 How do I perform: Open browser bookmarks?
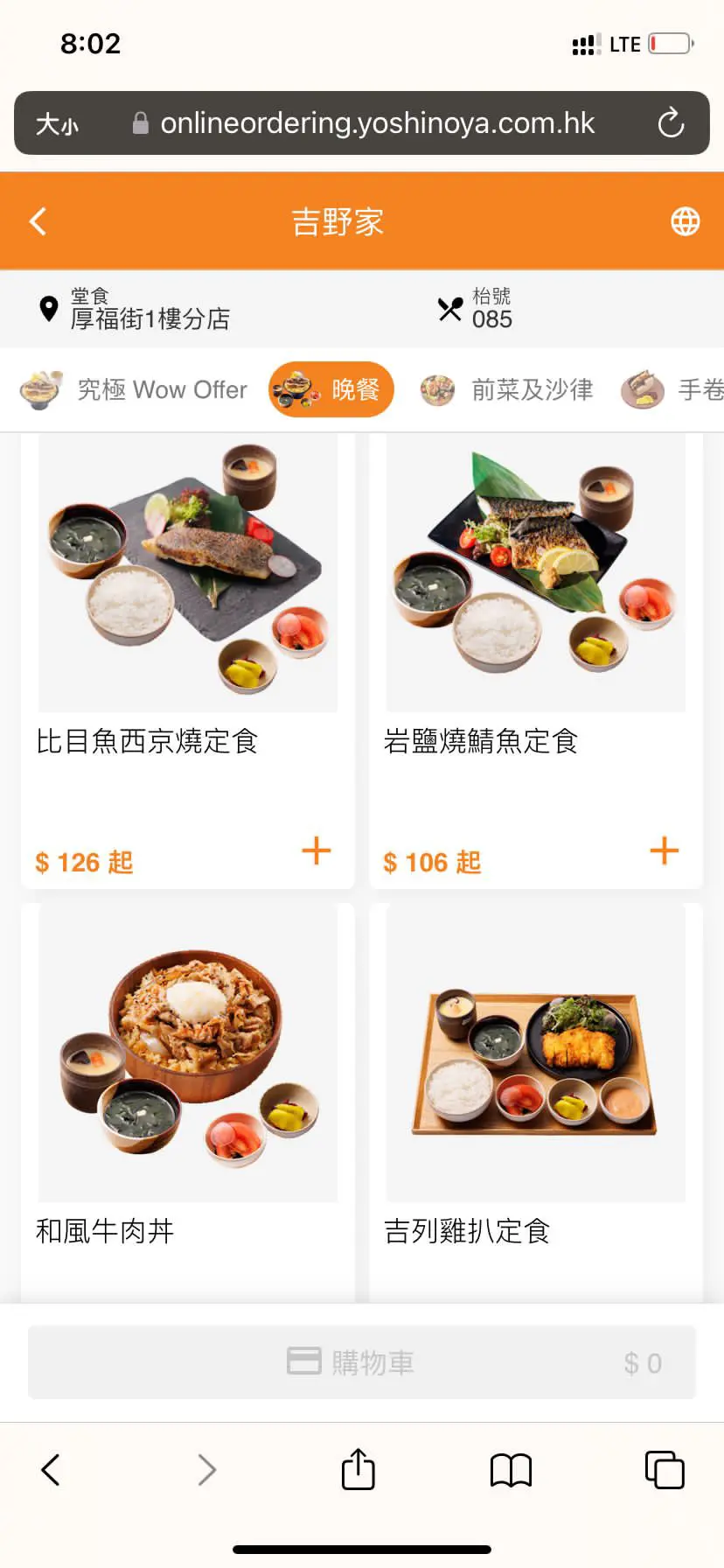[x=511, y=1470]
